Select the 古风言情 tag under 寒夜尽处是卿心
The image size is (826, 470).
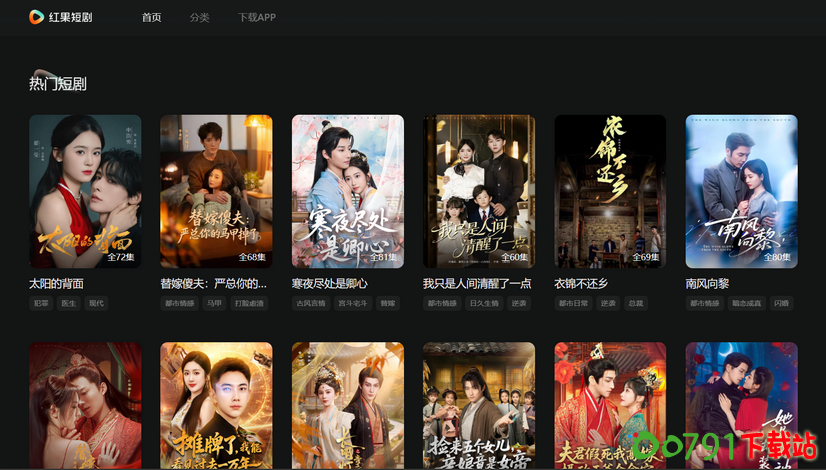(x=310, y=303)
